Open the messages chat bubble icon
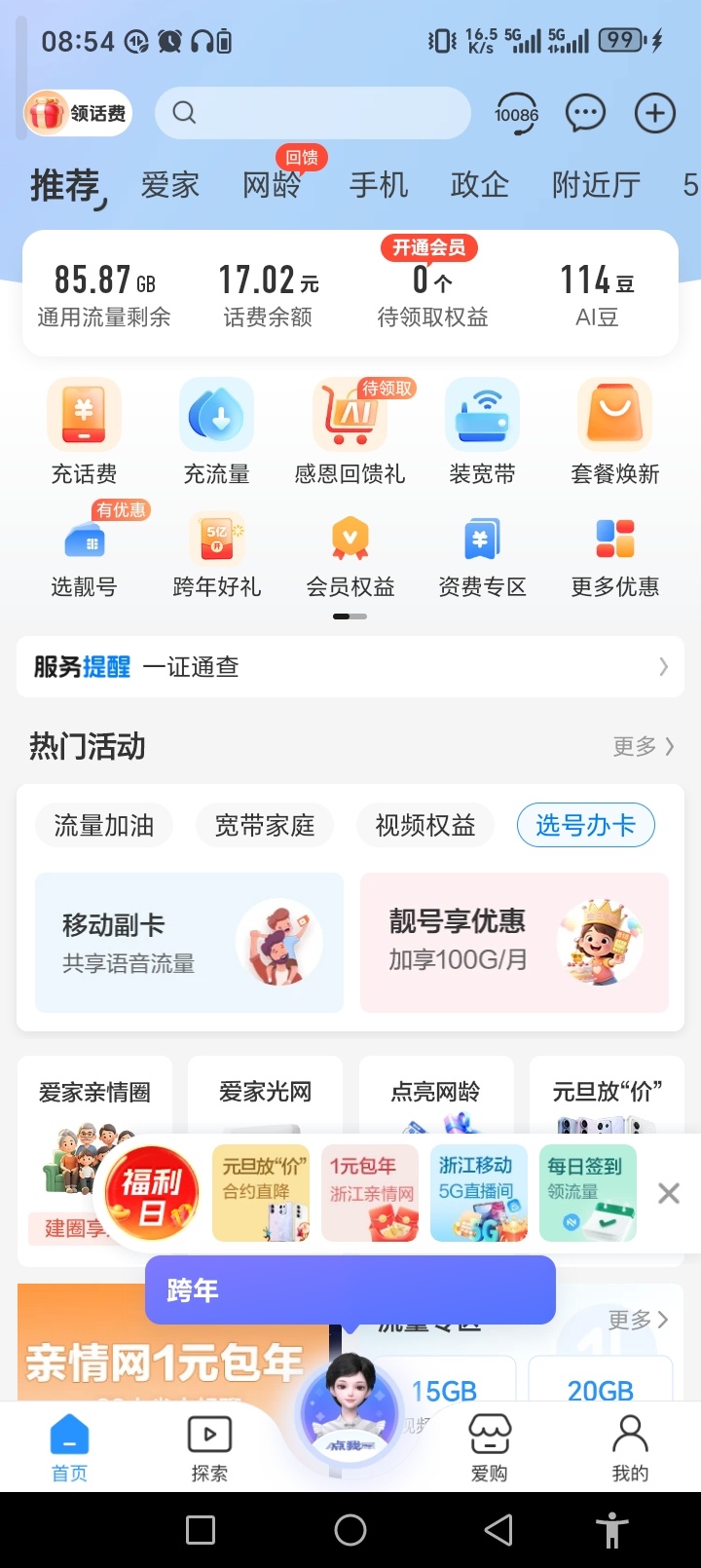The image size is (701, 1568). click(585, 114)
